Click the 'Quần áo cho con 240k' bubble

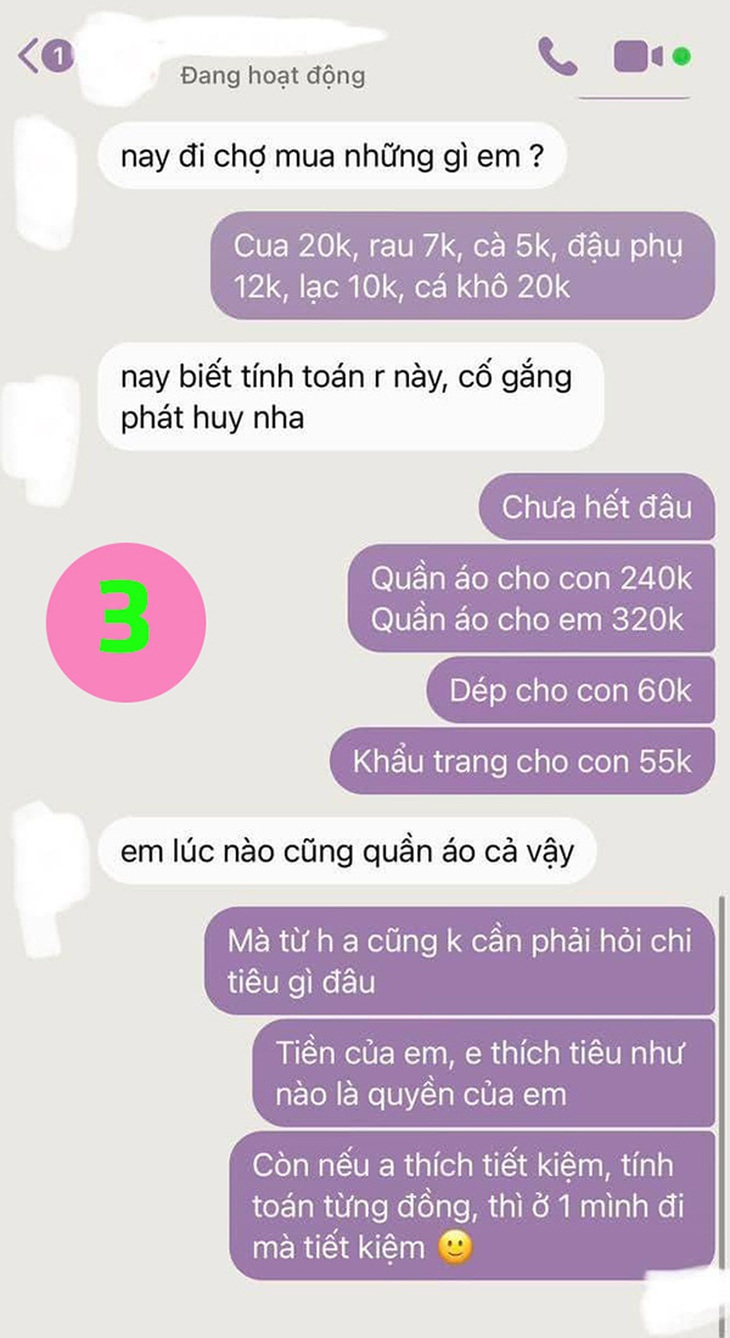532,599
